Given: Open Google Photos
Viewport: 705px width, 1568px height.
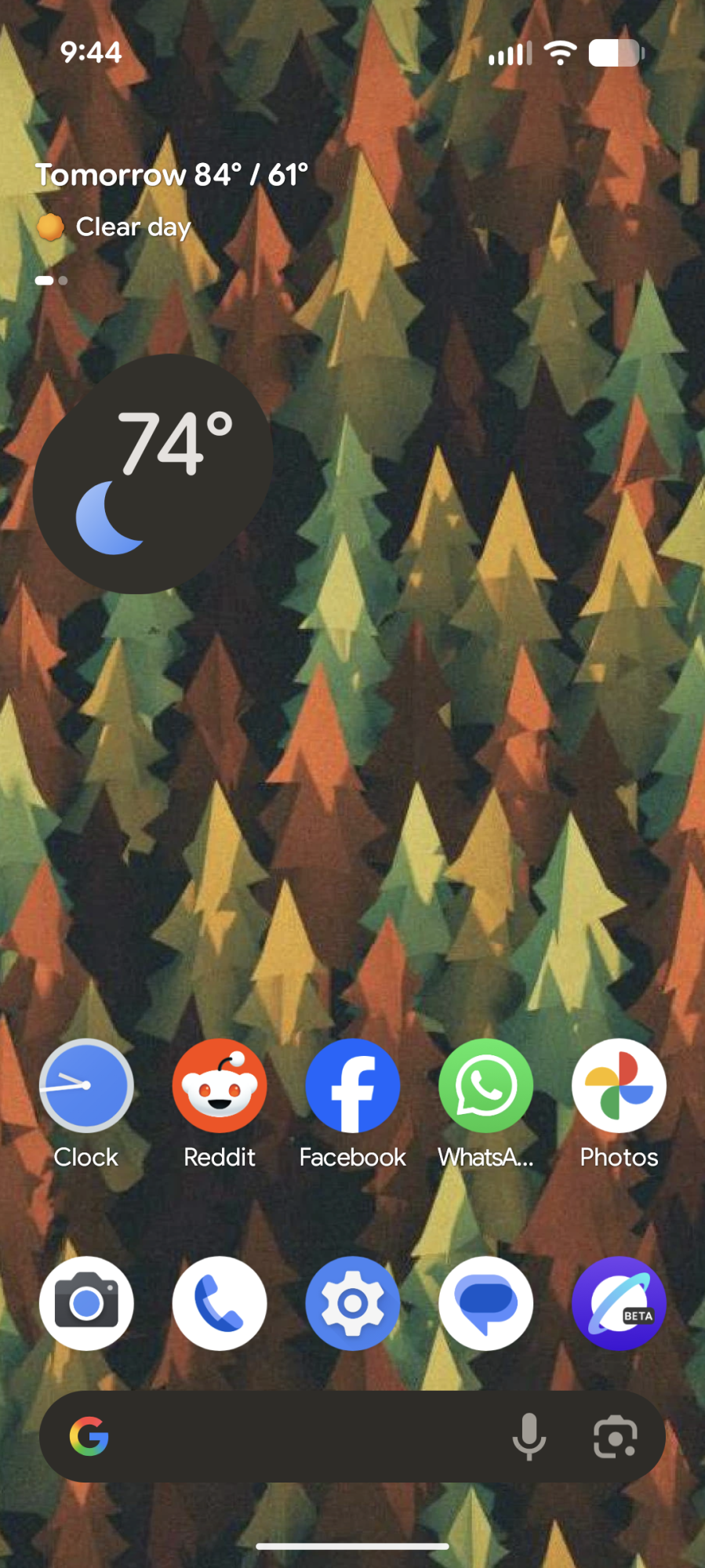Looking at the screenshot, I should click(619, 1086).
